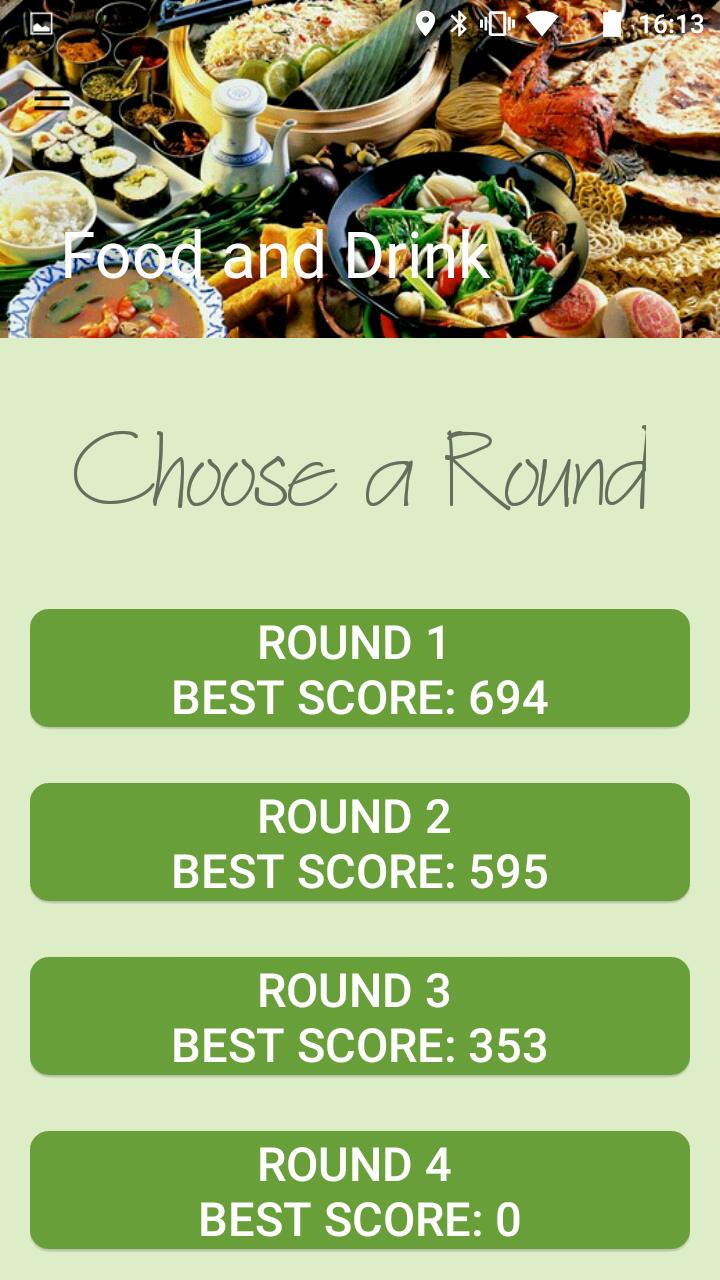This screenshot has height=1280, width=720.
Task: Choose Round 3 with best score 353
Action: (360, 1016)
